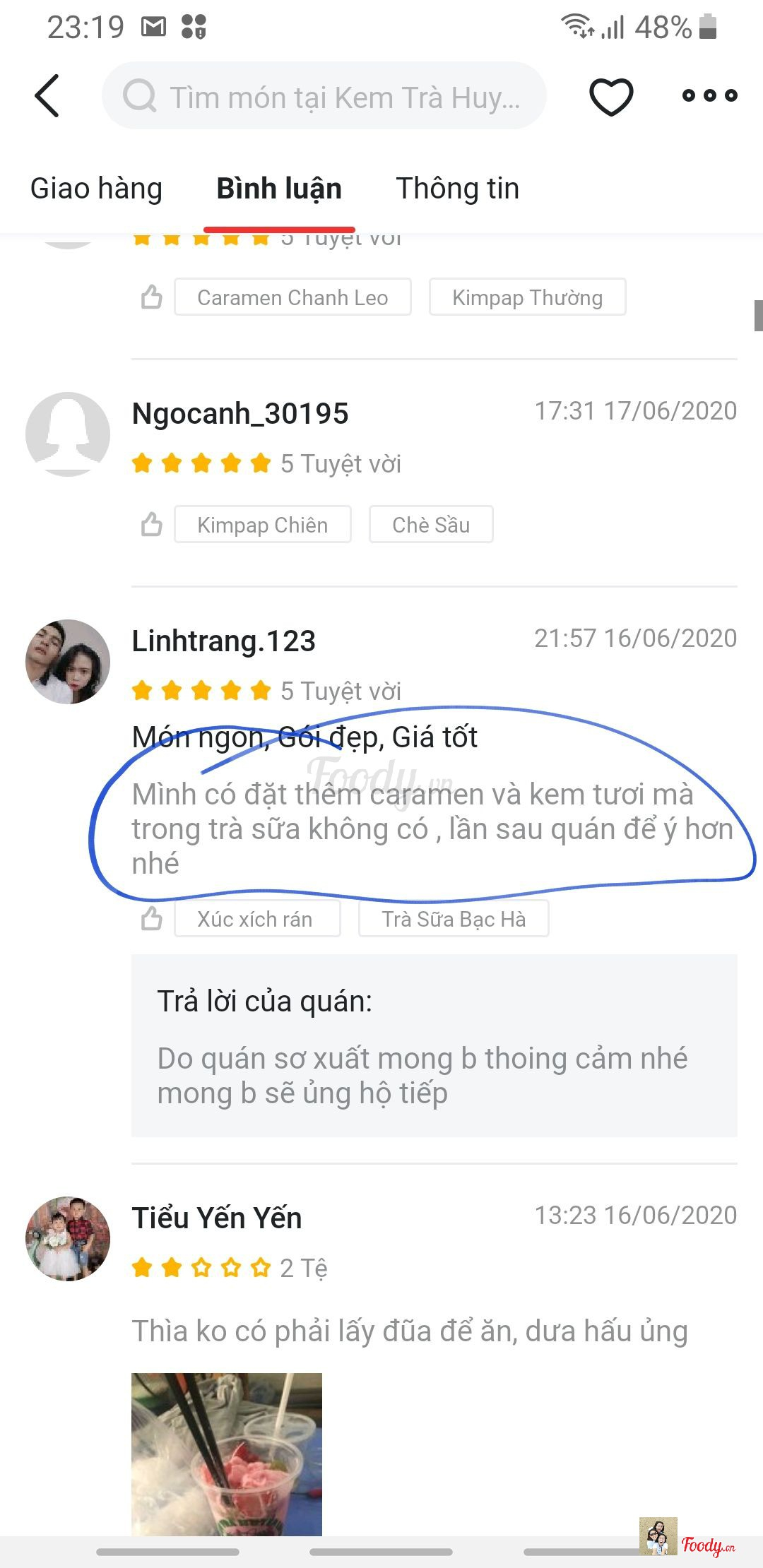Screen dimensions: 763x1568
Task: Open the three-dot overflow menu
Action: [x=709, y=96]
